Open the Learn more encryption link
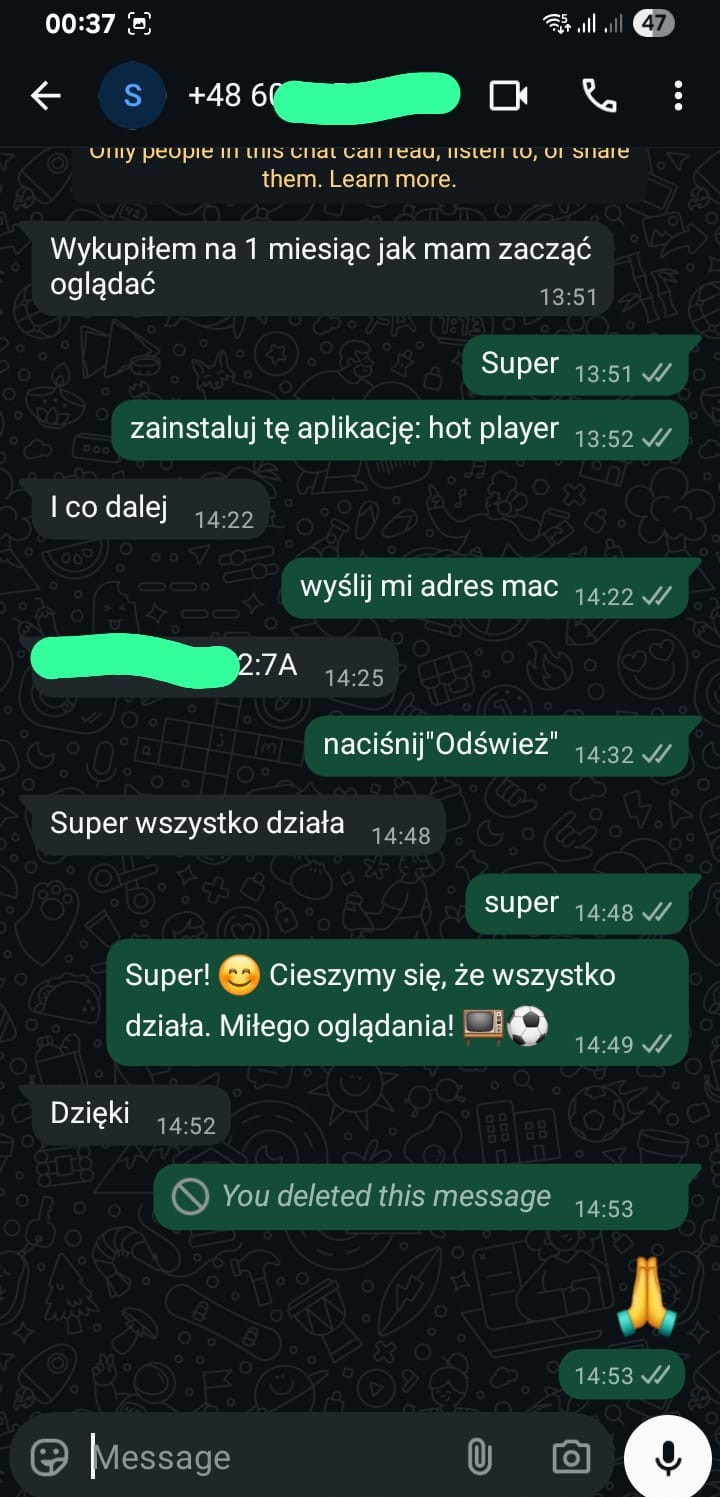The image size is (720, 1497). (392, 180)
